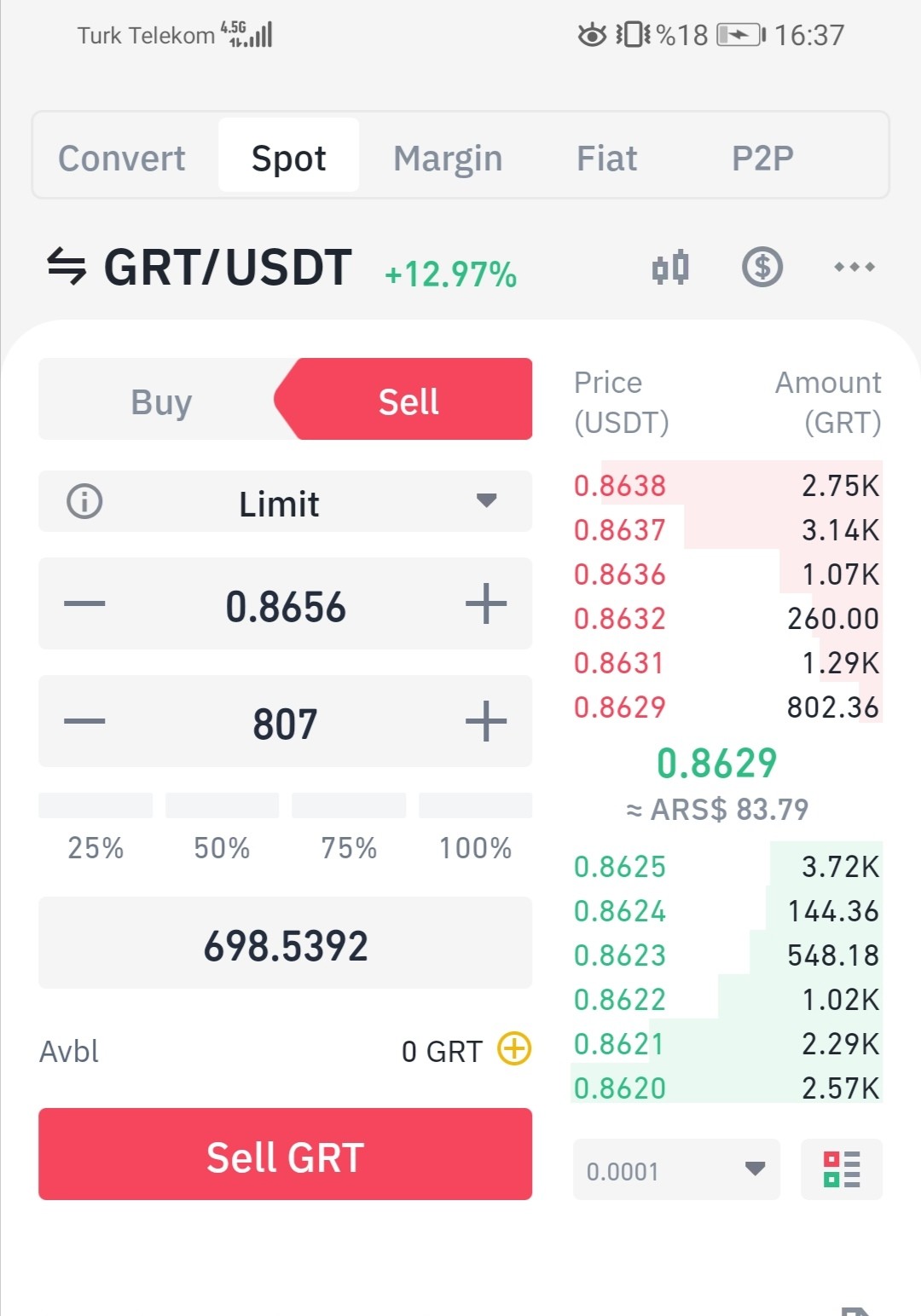Switch to the Convert tab
The width and height of the screenshot is (921, 1316).
(x=122, y=158)
